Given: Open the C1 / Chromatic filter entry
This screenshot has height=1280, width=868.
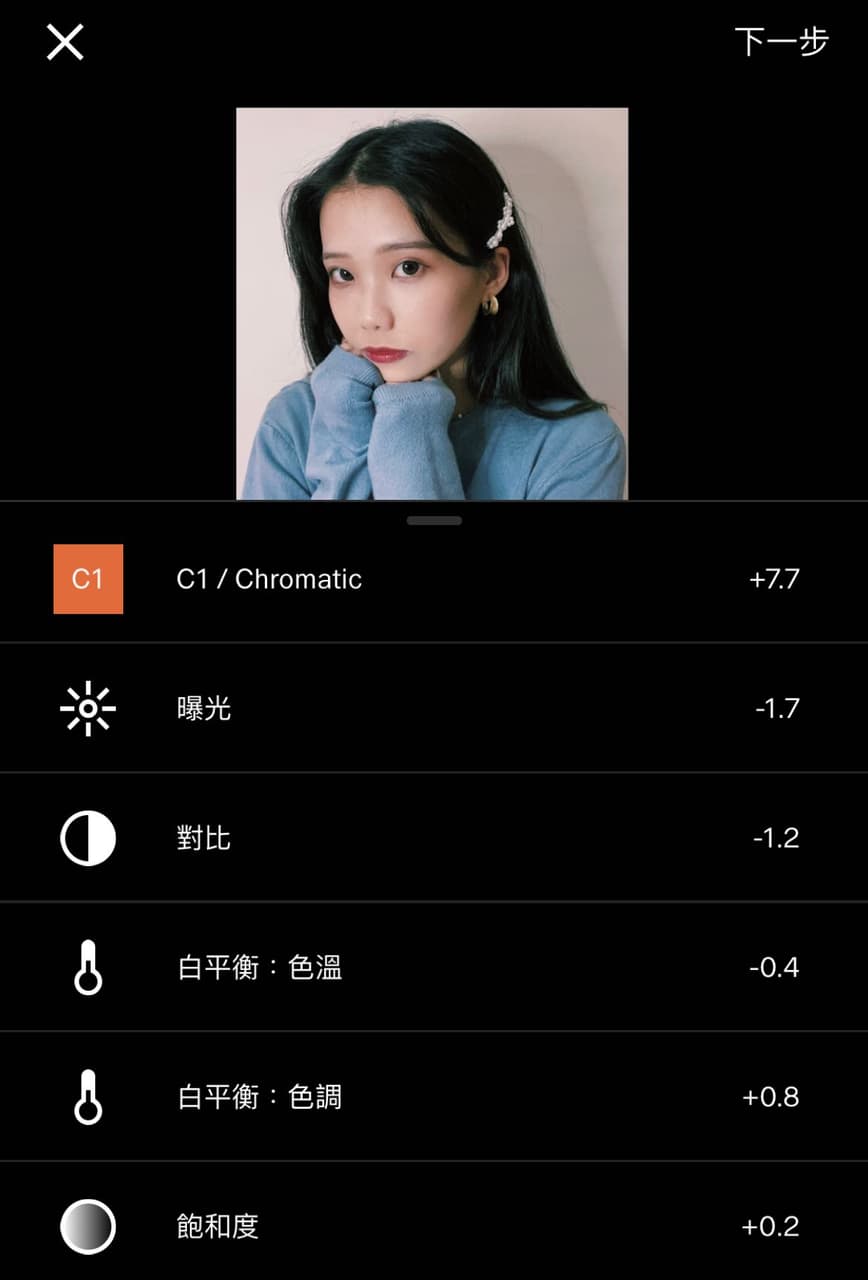Looking at the screenshot, I should click(434, 579).
